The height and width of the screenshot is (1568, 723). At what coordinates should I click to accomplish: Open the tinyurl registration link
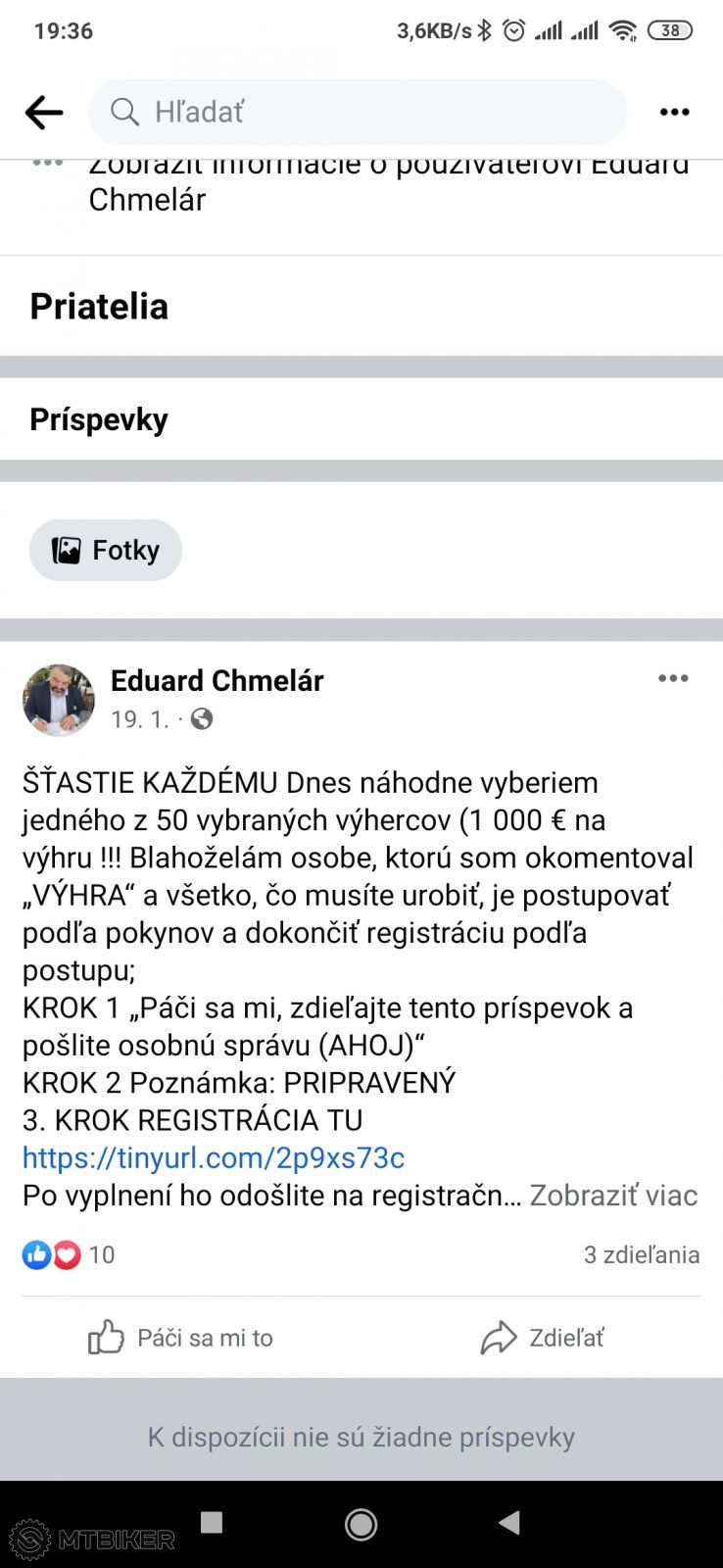214,1157
